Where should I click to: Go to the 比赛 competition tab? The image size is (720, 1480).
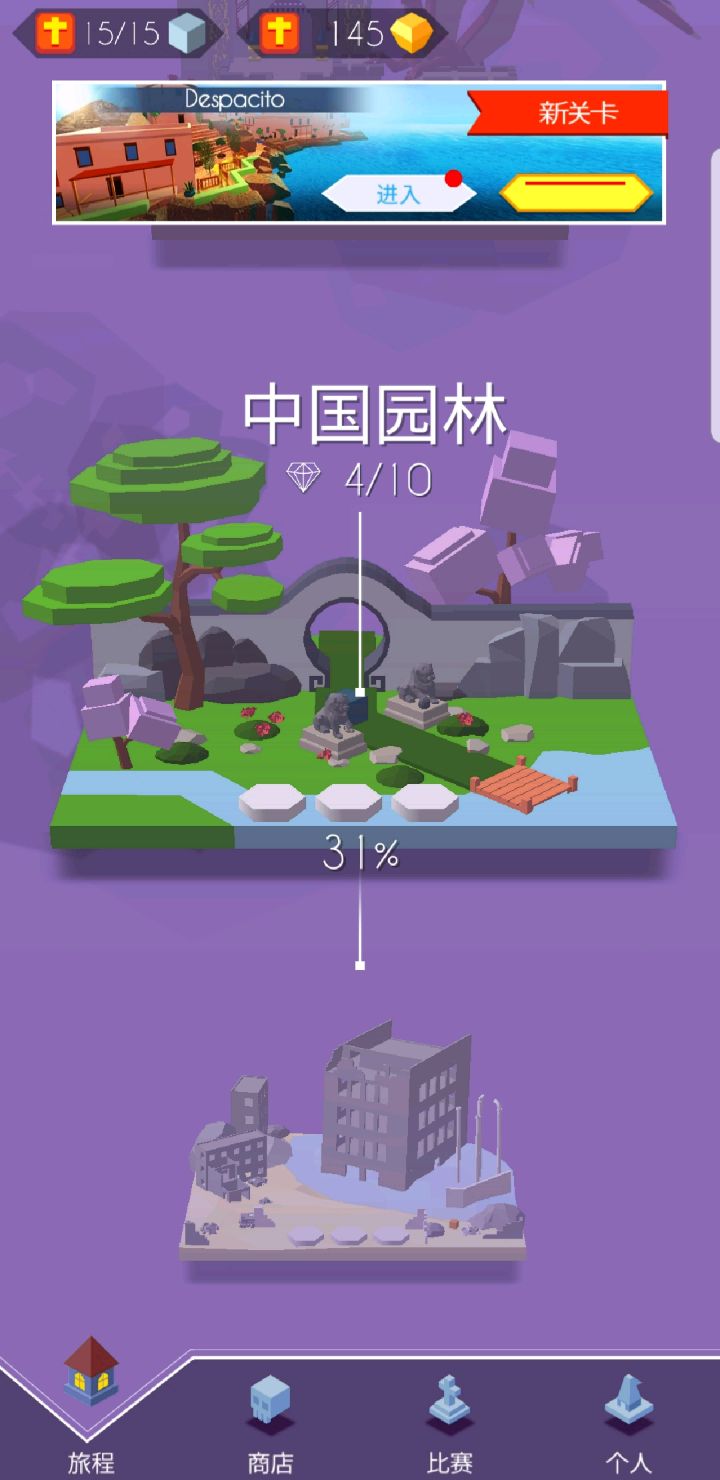click(449, 1422)
